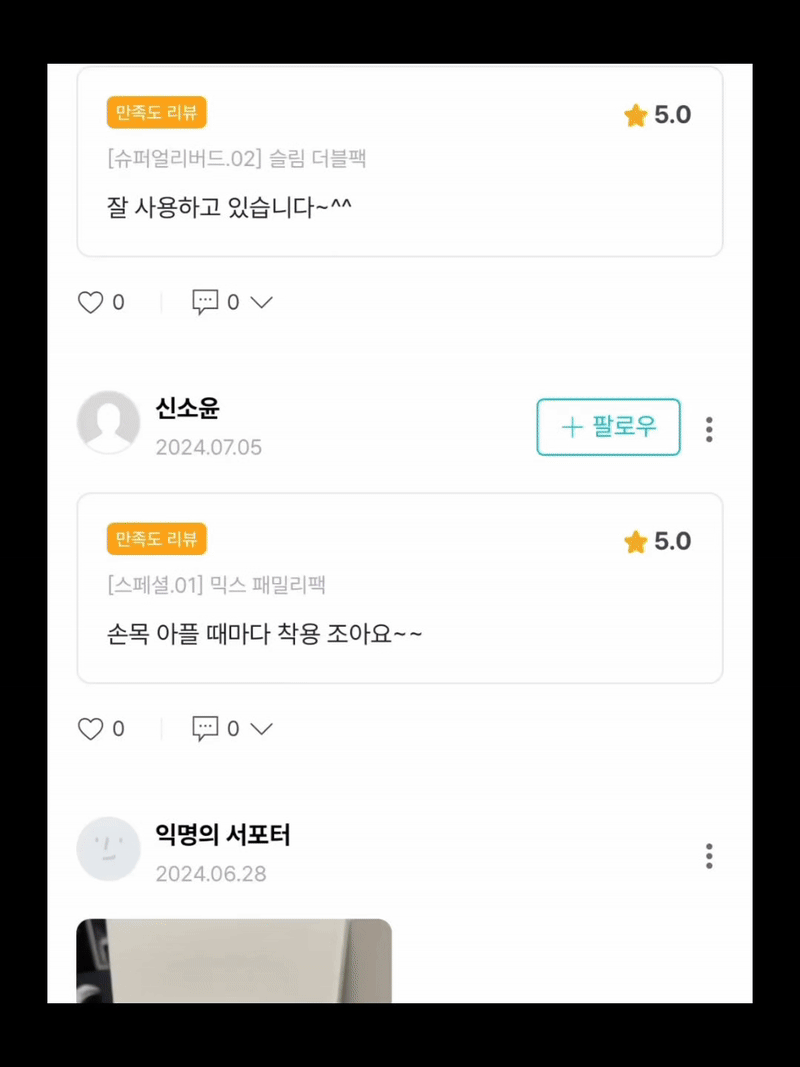Open the overflow menu on 익명의 서포터's review
Screen dimensions: 800x1067
[709, 856]
